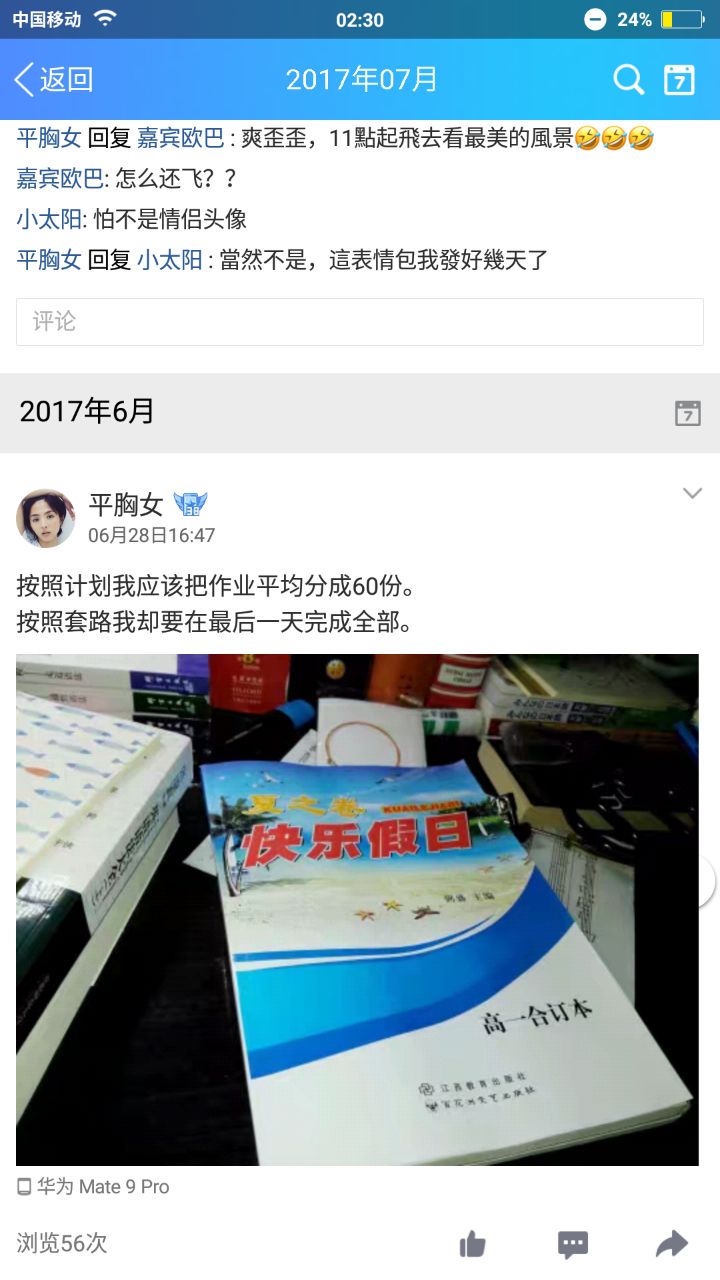
Task: Expand the post options chevron
Action: [x=692, y=493]
